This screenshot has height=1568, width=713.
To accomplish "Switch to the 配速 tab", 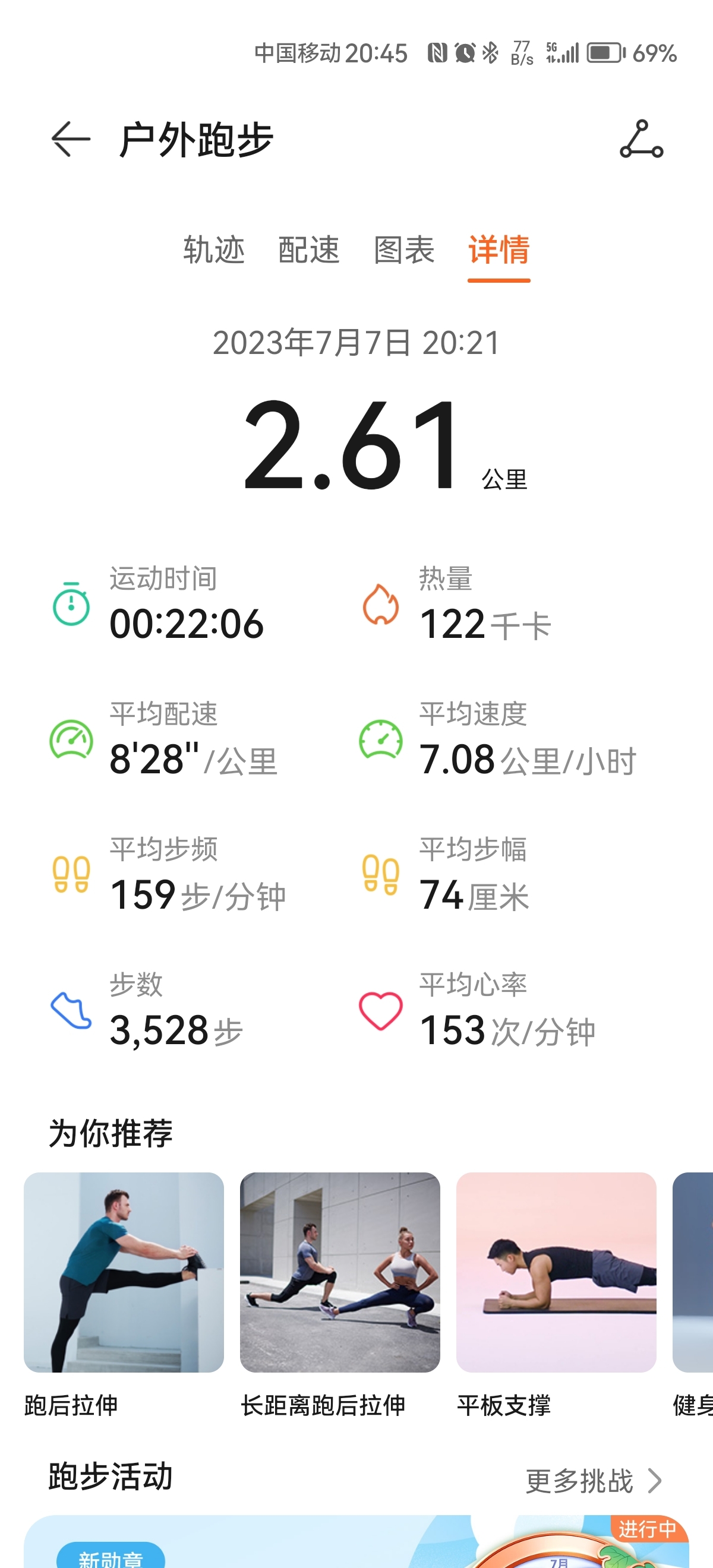I will (309, 249).
